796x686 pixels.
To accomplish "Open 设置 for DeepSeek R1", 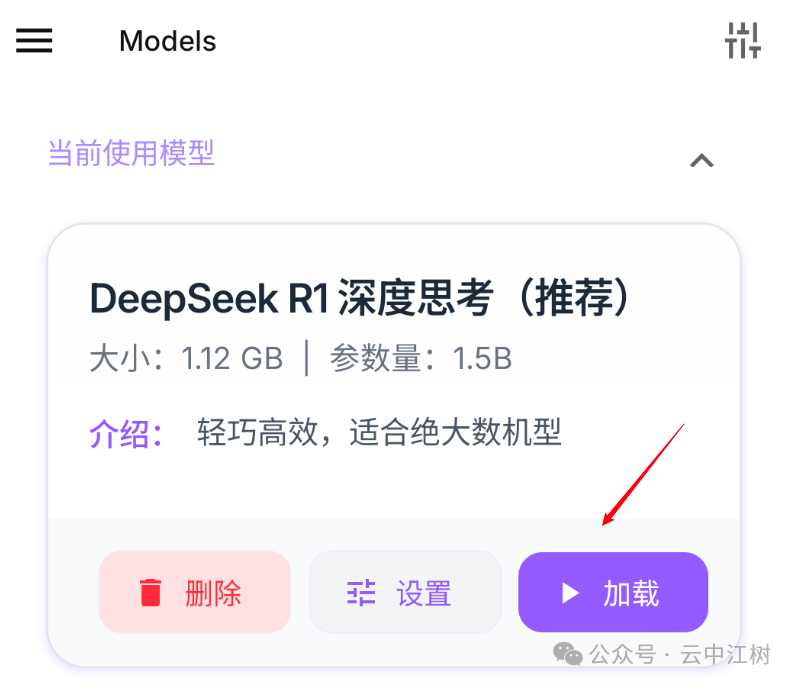I will 405,592.
